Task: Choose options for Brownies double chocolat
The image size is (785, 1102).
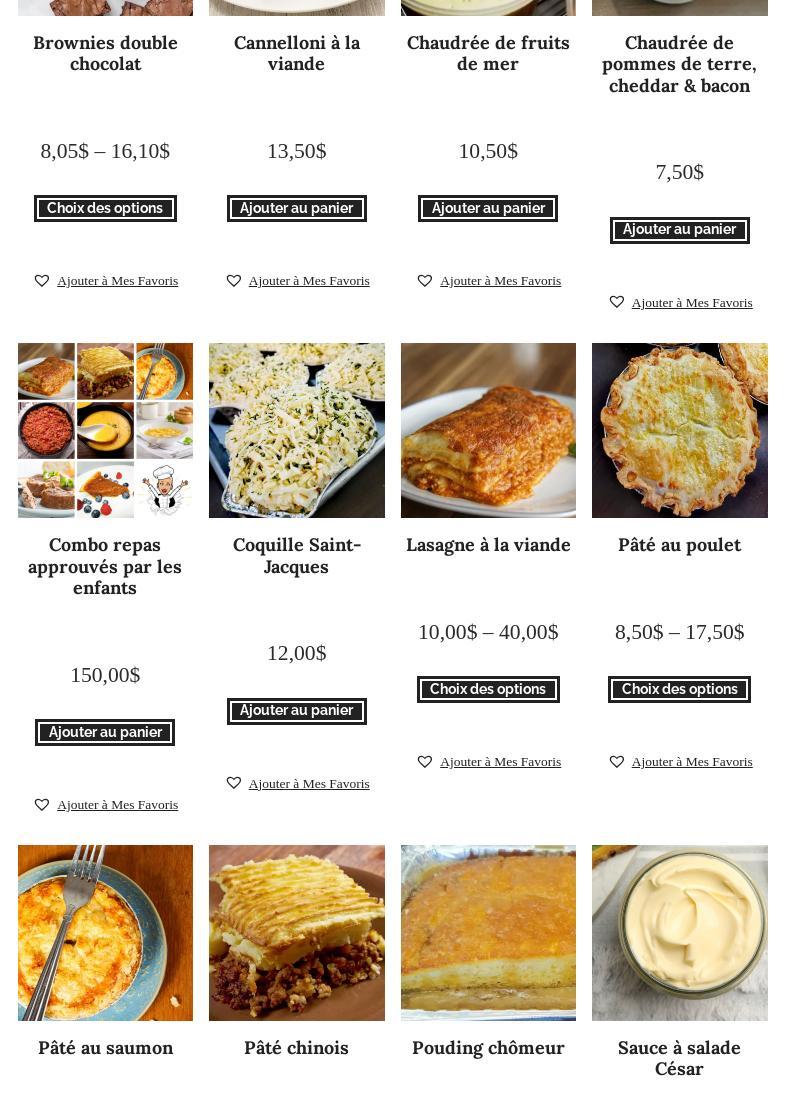Action: point(105,208)
